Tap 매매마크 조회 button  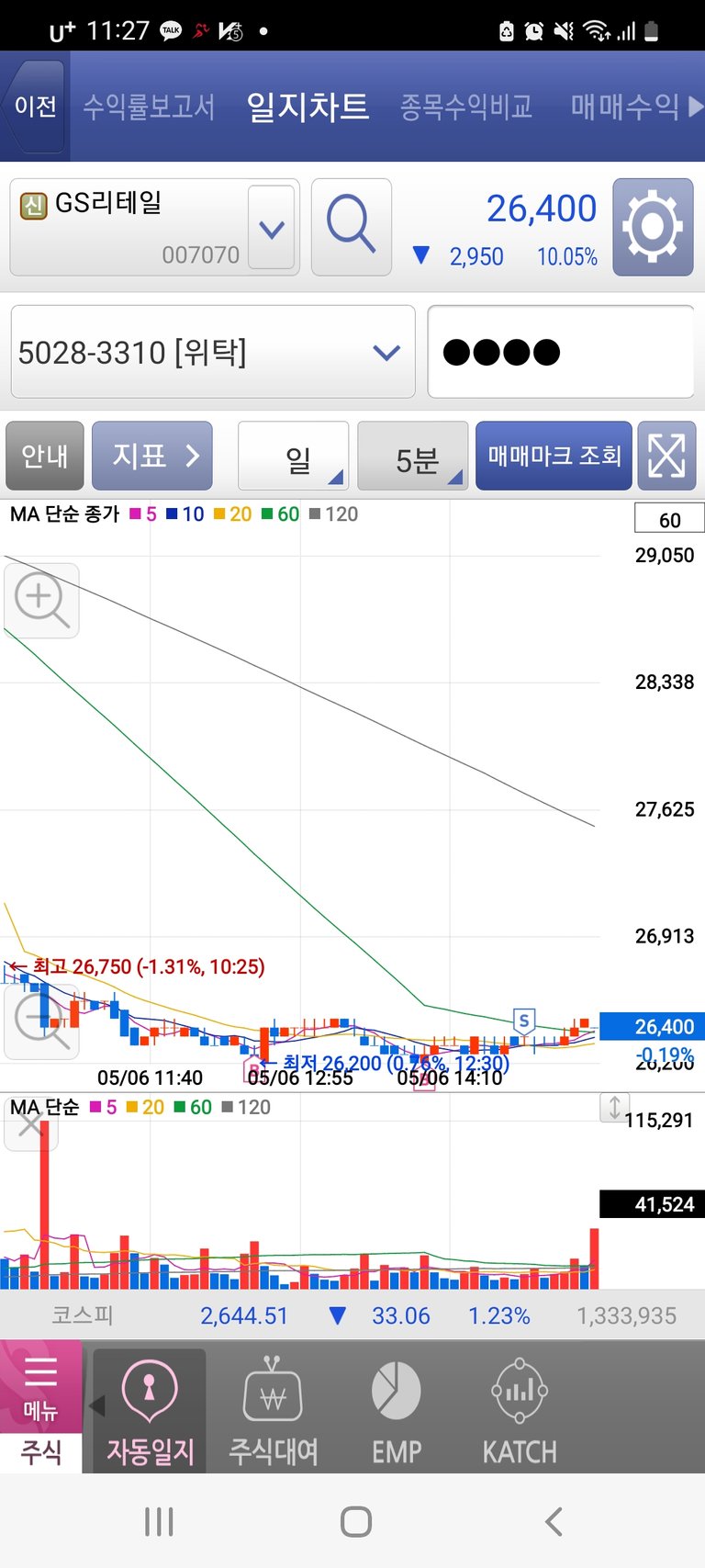click(x=554, y=456)
